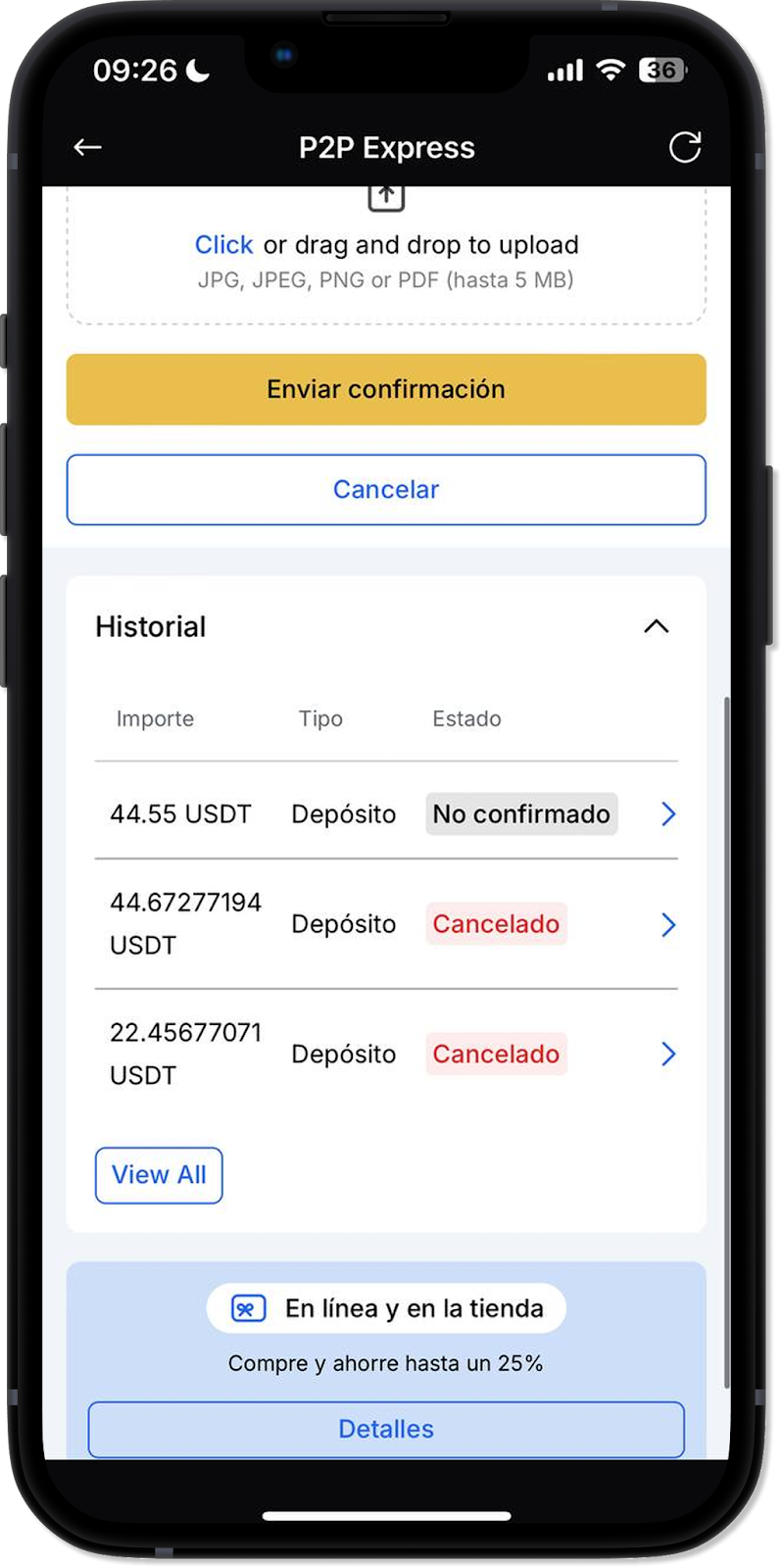Open Detalles of the 25% promotion
This screenshot has height=1568, width=782.
click(386, 1429)
